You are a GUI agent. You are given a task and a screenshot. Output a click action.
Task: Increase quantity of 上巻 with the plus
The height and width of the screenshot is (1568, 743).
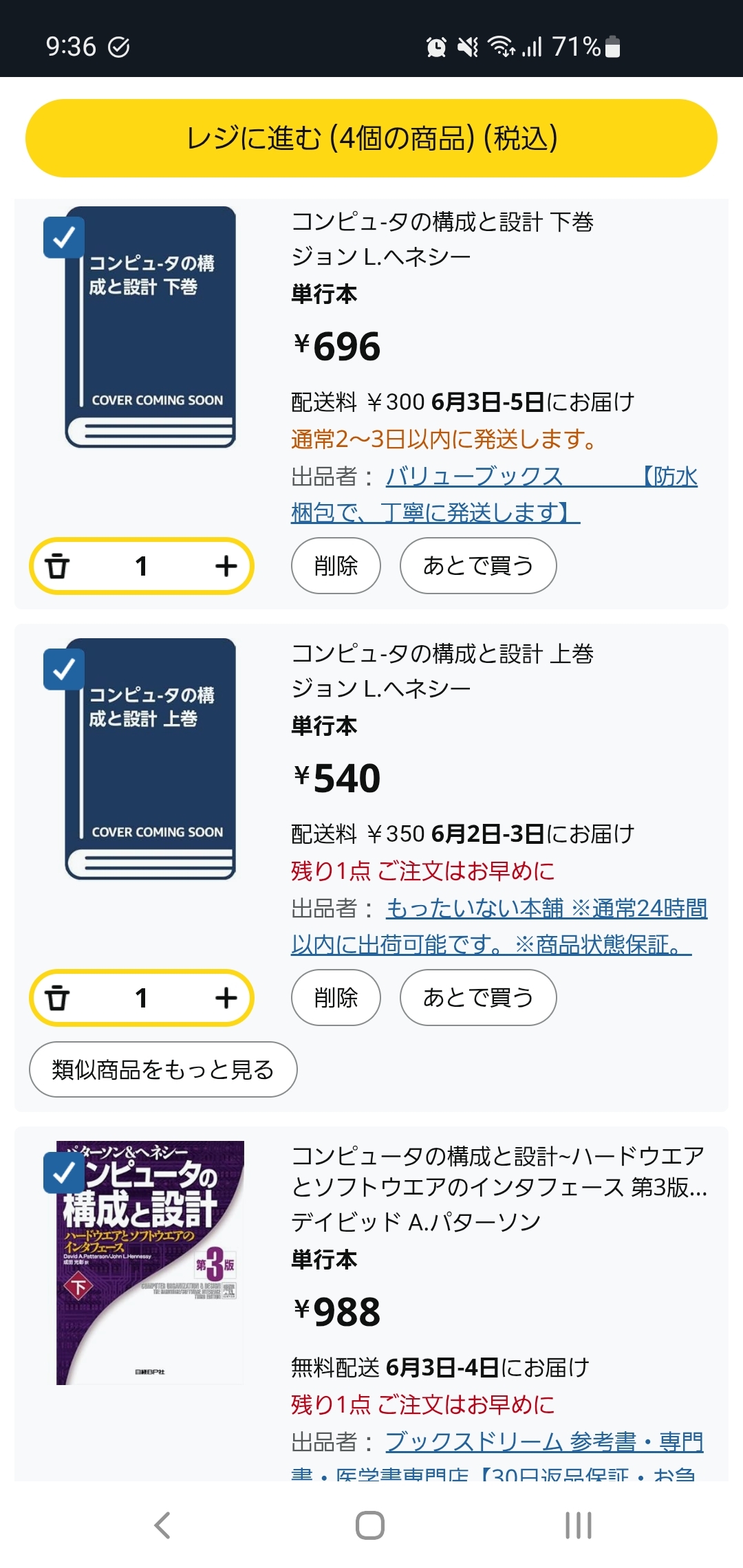coord(226,998)
